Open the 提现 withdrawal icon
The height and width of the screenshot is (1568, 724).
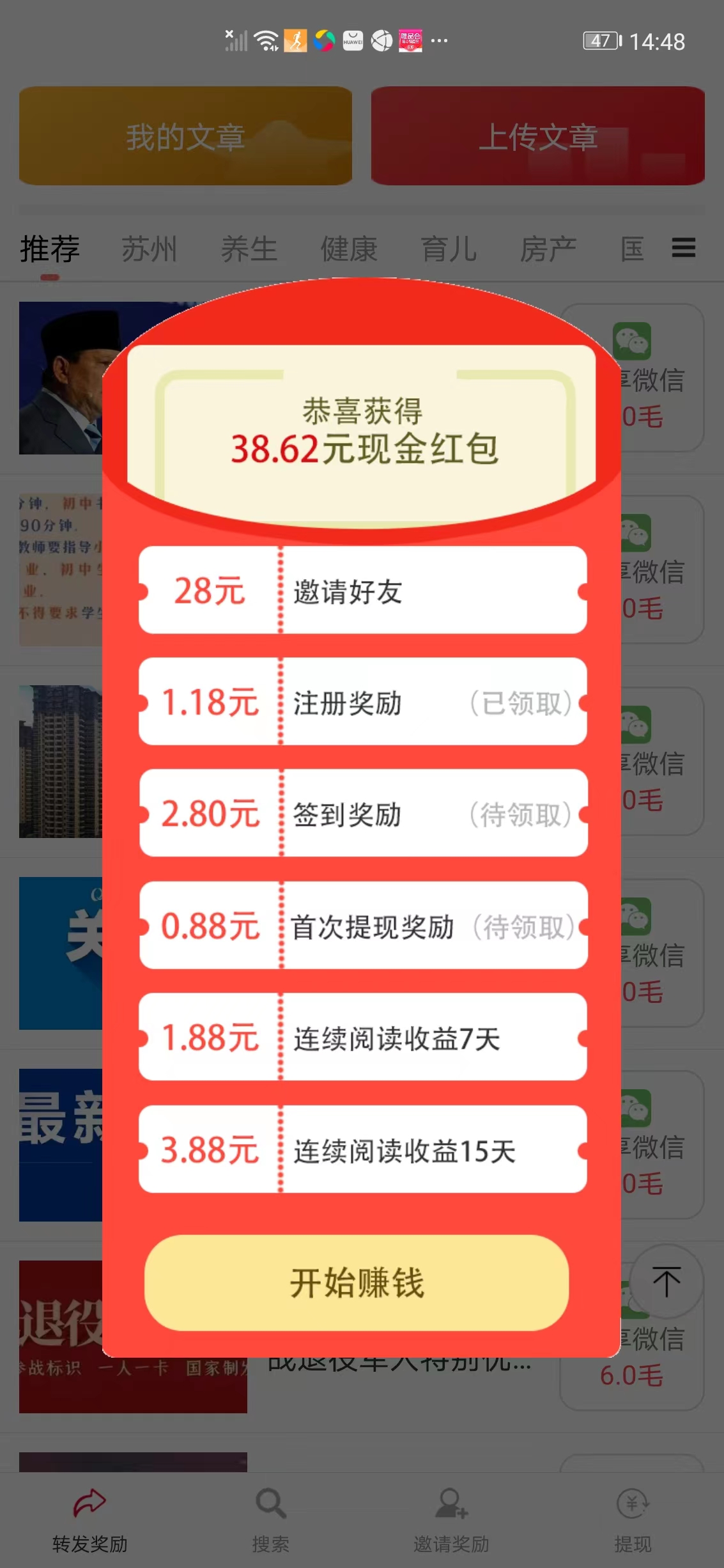coord(633,1503)
